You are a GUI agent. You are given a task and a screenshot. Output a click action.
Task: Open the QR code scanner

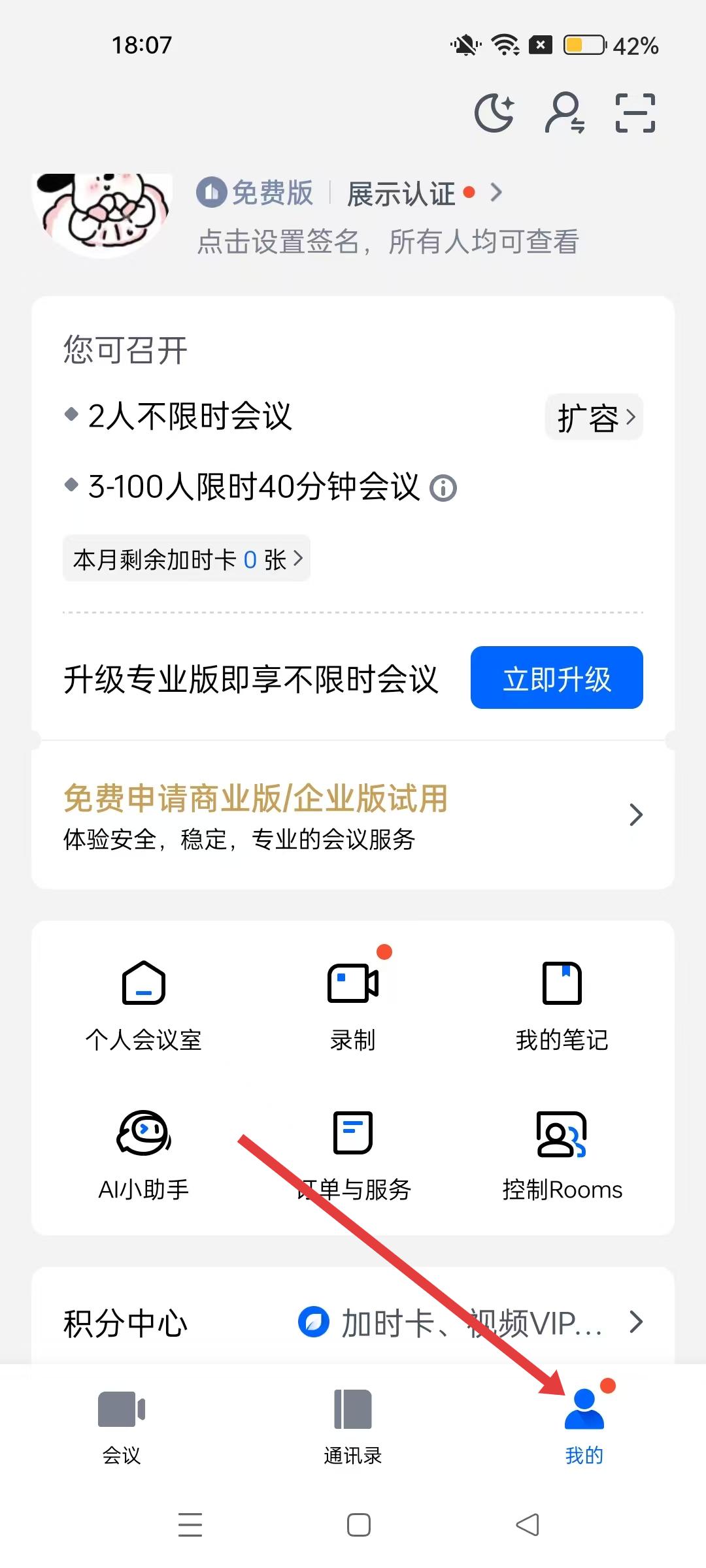coord(635,113)
